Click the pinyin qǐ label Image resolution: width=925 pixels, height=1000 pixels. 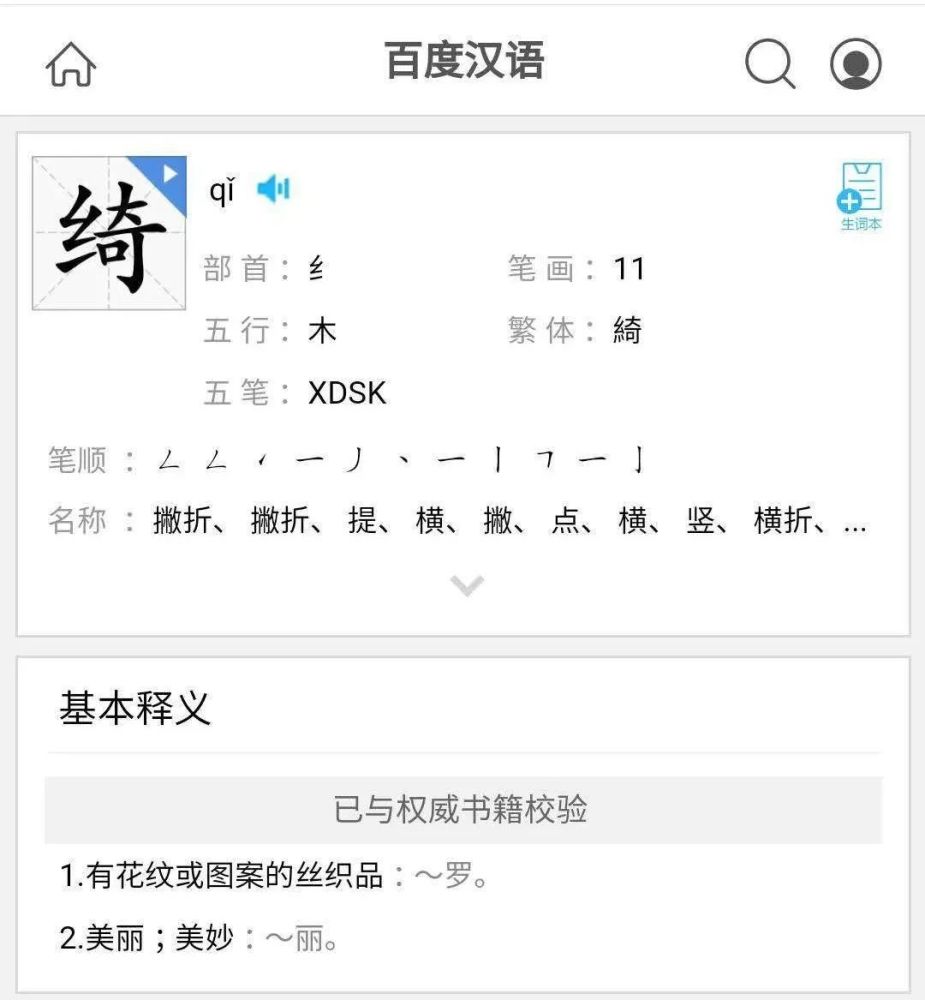pyautogui.click(x=220, y=188)
